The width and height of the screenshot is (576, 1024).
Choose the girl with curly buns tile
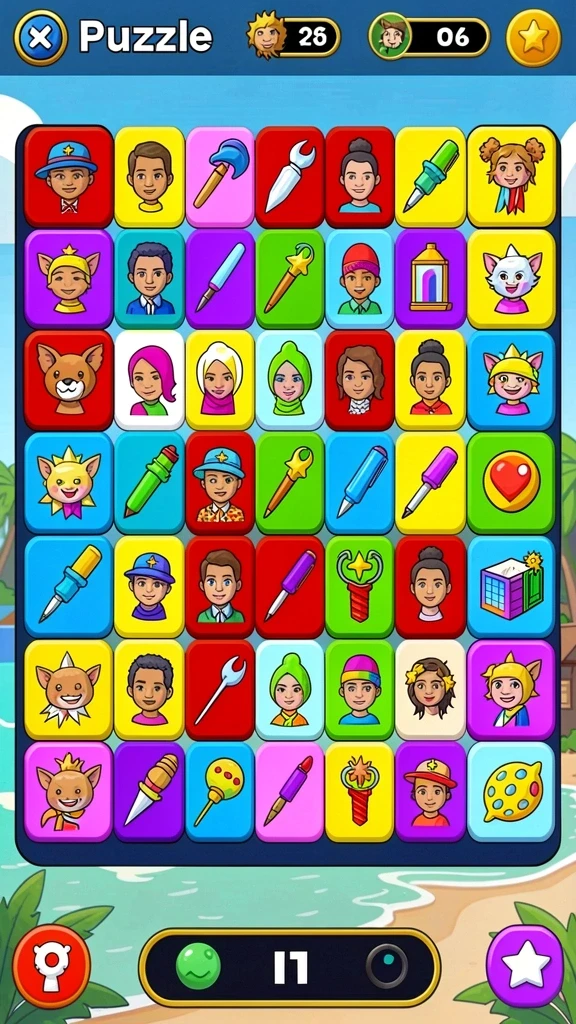[x=511, y=176]
